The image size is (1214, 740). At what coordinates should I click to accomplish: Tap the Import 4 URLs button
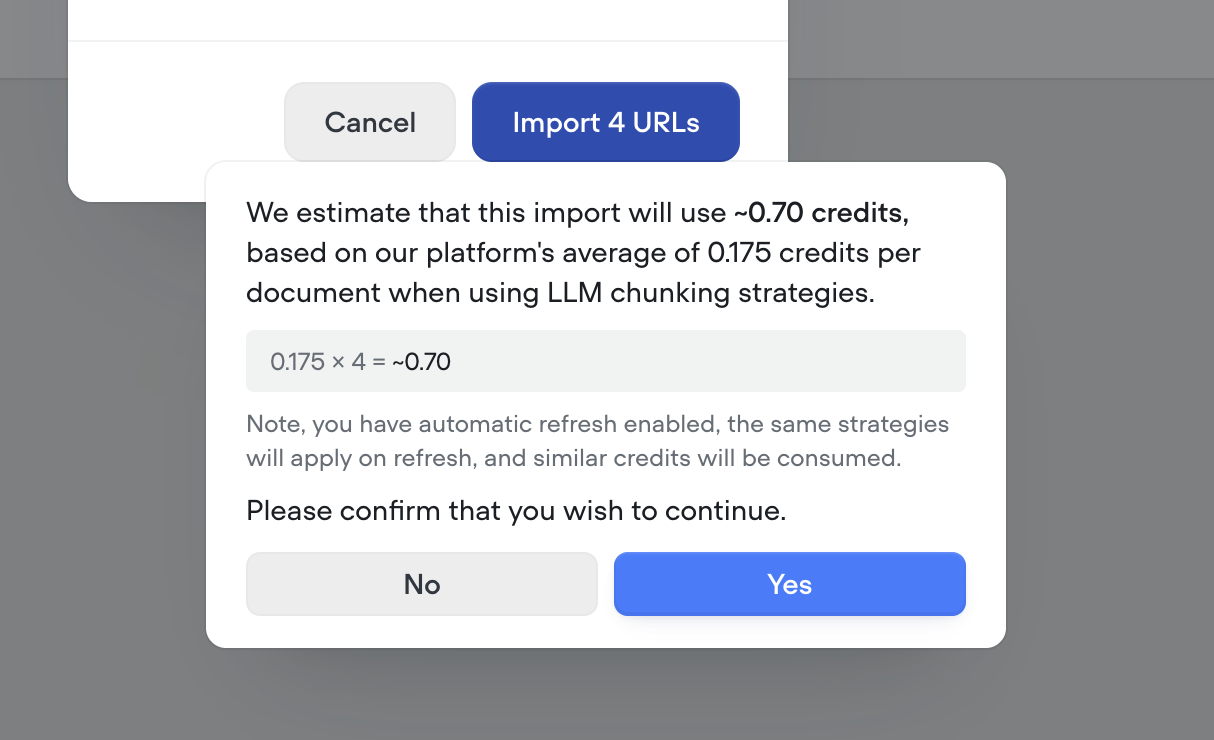pyautogui.click(x=605, y=122)
